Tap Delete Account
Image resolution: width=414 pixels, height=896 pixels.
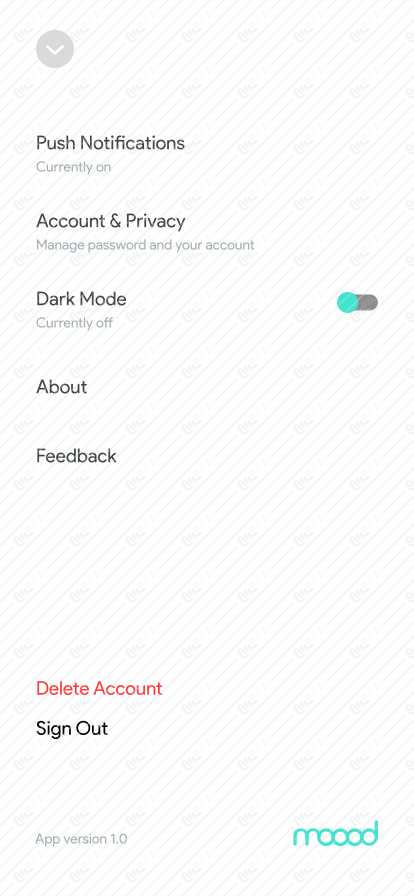tap(99, 688)
